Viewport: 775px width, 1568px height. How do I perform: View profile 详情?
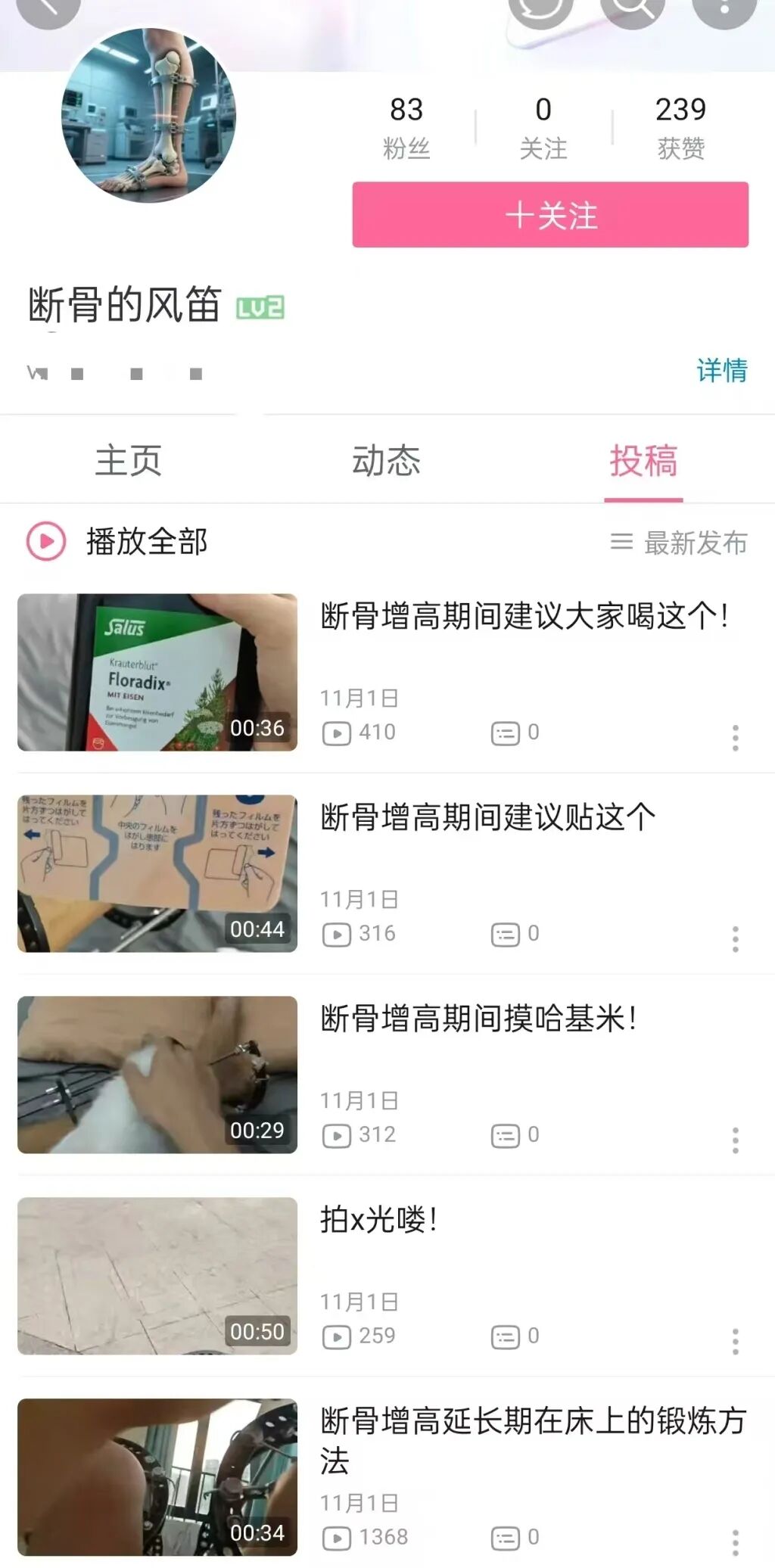[721, 371]
